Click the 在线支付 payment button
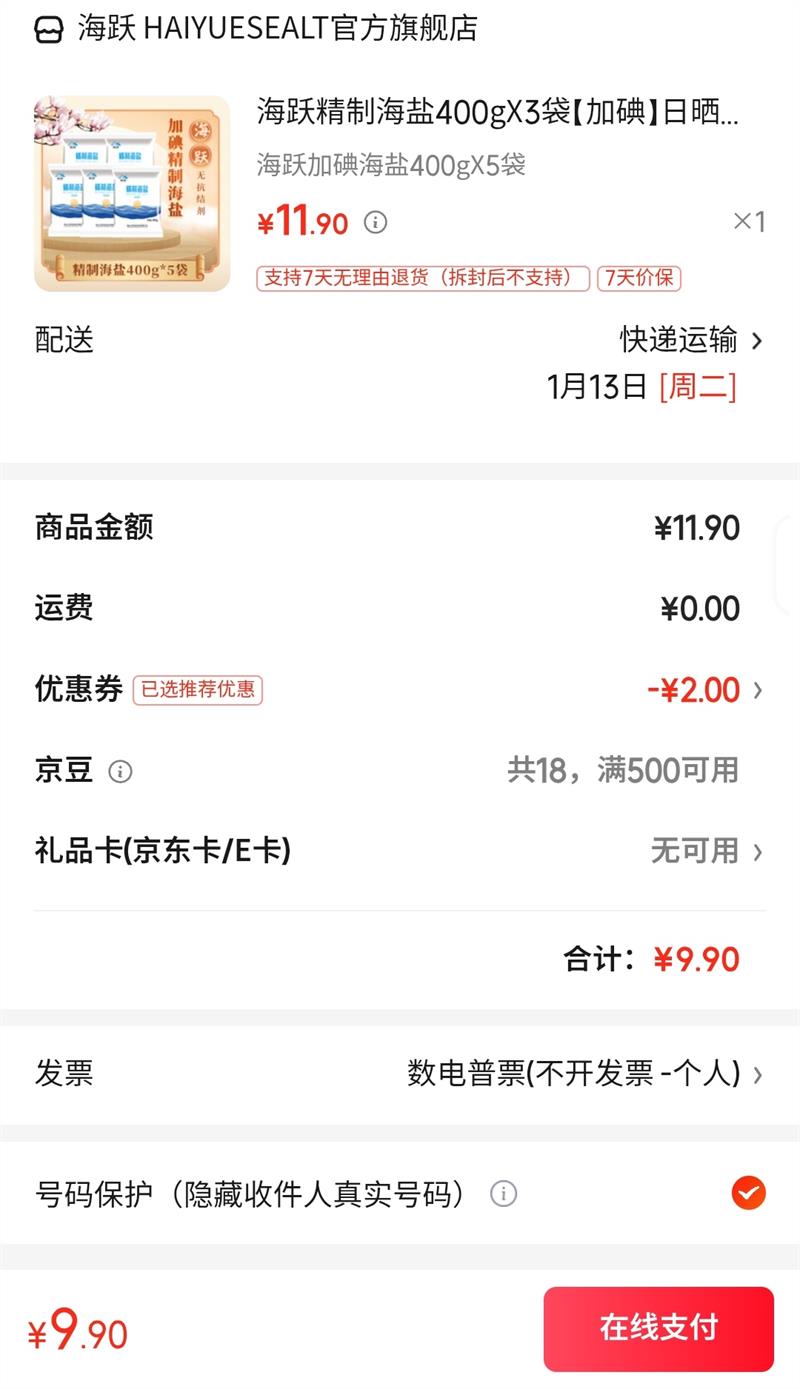The height and width of the screenshot is (1389, 800). pos(658,1328)
